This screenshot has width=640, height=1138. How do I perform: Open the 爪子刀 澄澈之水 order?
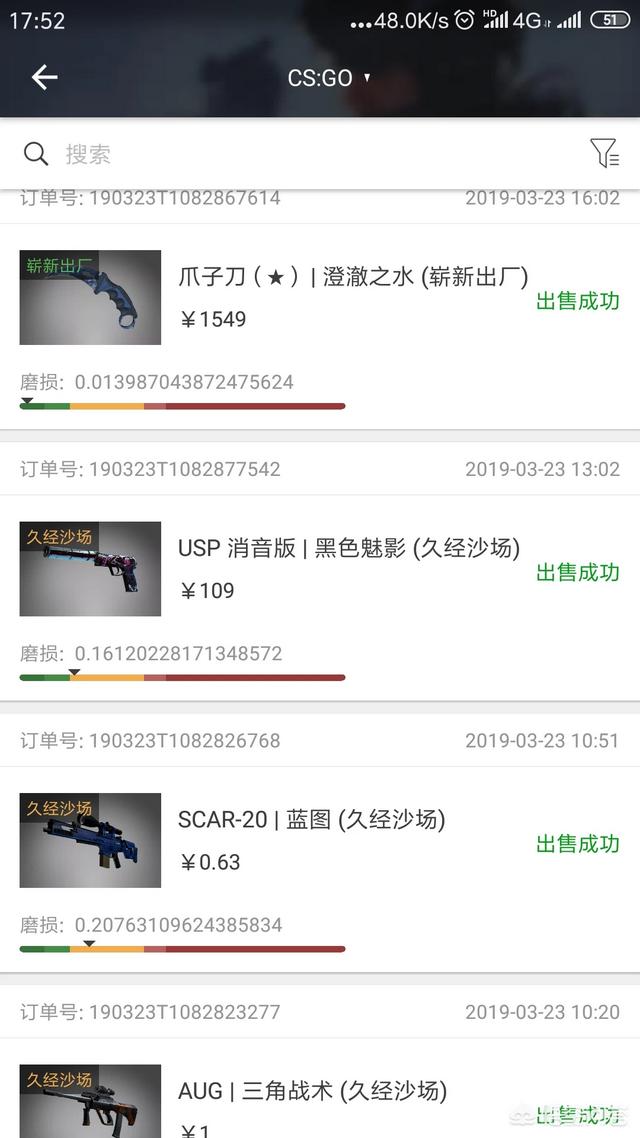pyautogui.click(x=320, y=326)
